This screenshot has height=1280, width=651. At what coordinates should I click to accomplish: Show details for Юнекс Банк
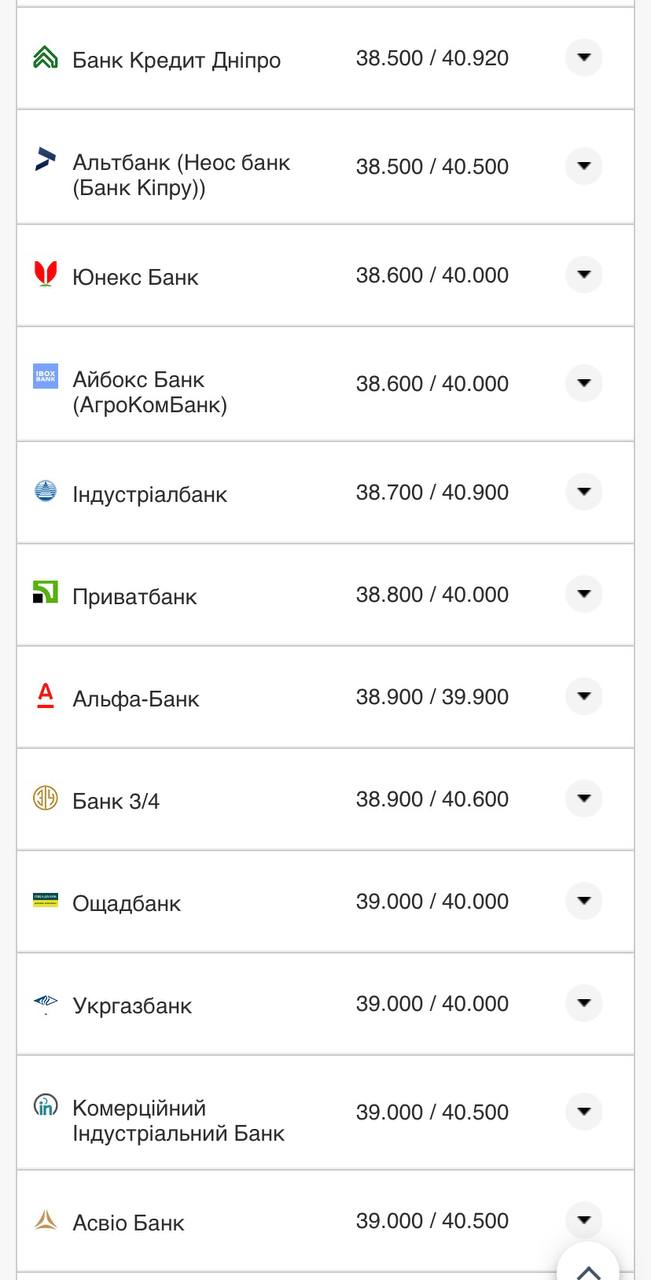coord(583,275)
